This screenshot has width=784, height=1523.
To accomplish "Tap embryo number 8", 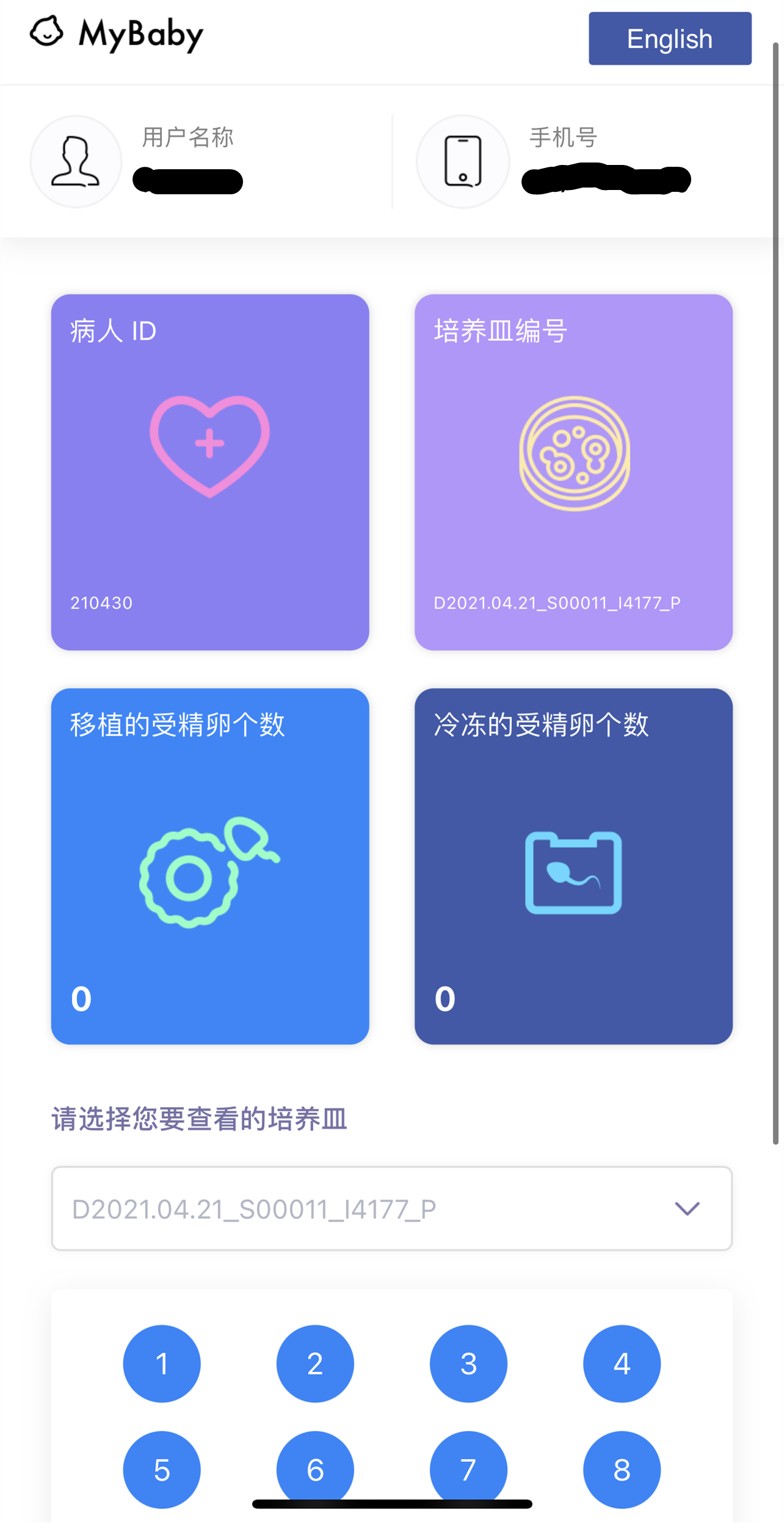I will pyautogui.click(x=622, y=1469).
